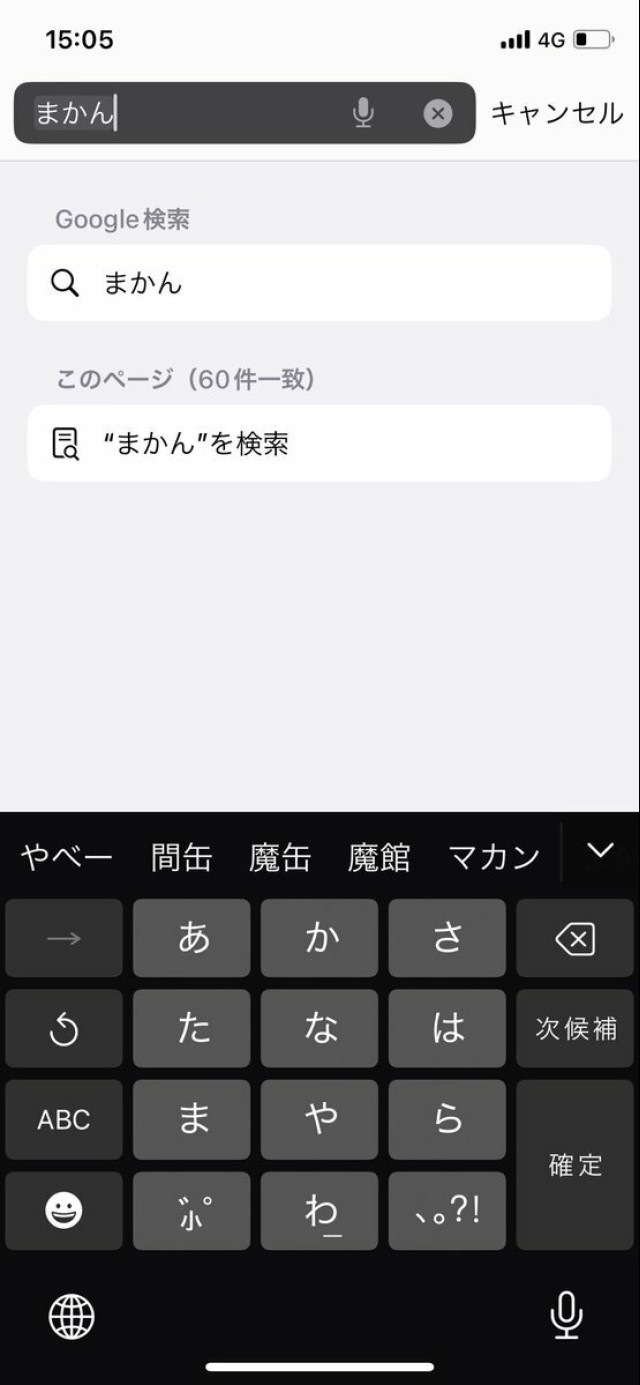Delete the last character with backspace
Viewport: 640px width, 1385px height.
[575, 938]
